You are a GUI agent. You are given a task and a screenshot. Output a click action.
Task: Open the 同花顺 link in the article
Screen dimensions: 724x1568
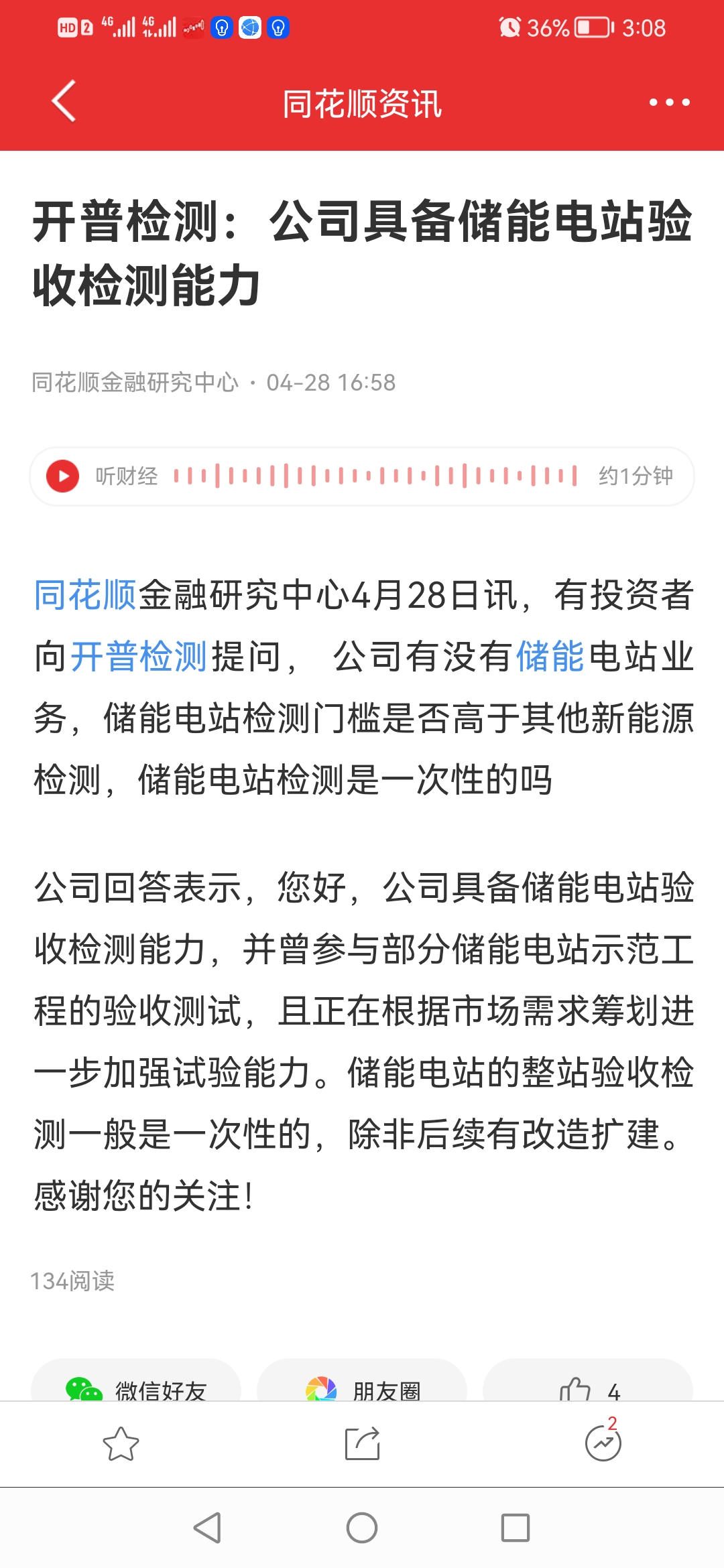[x=86, y=595]
